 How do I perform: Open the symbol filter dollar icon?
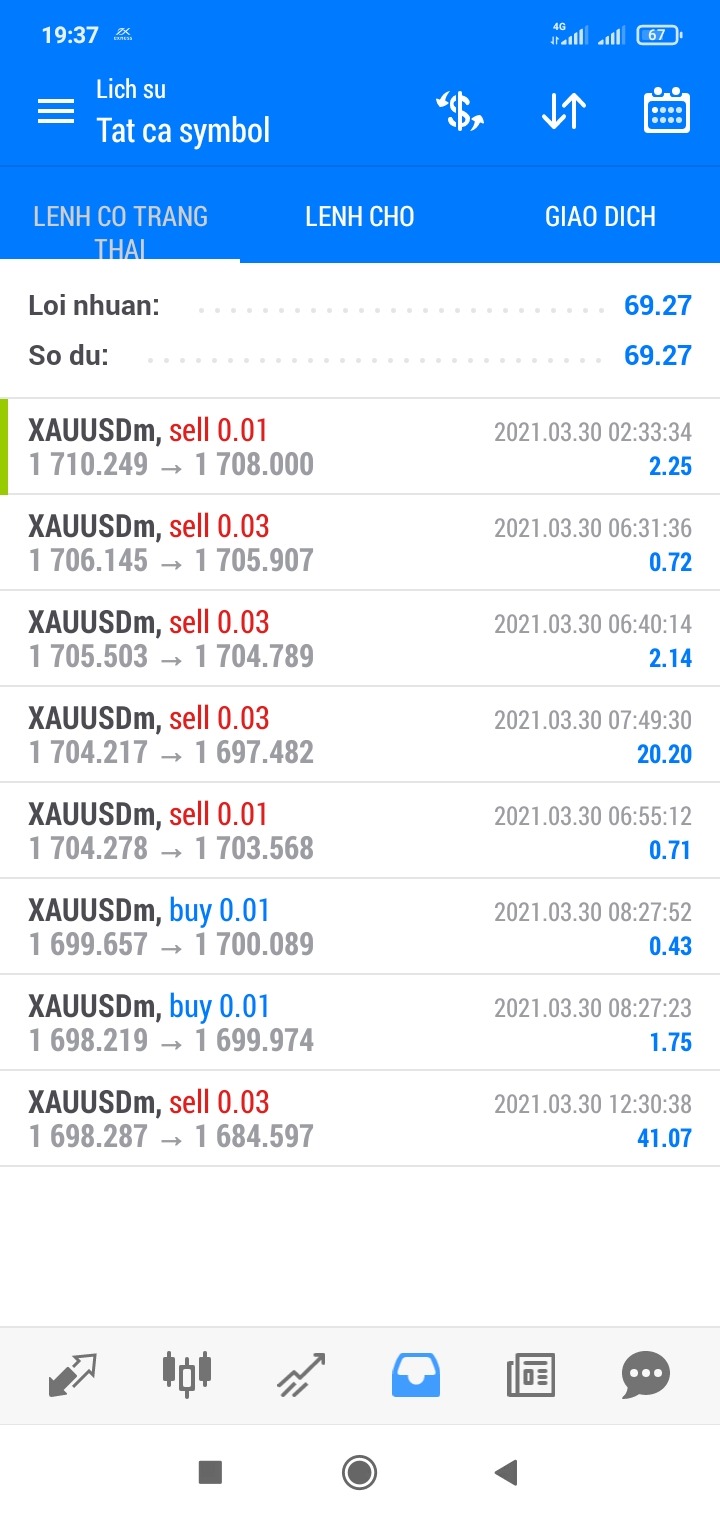pos(460,111)
